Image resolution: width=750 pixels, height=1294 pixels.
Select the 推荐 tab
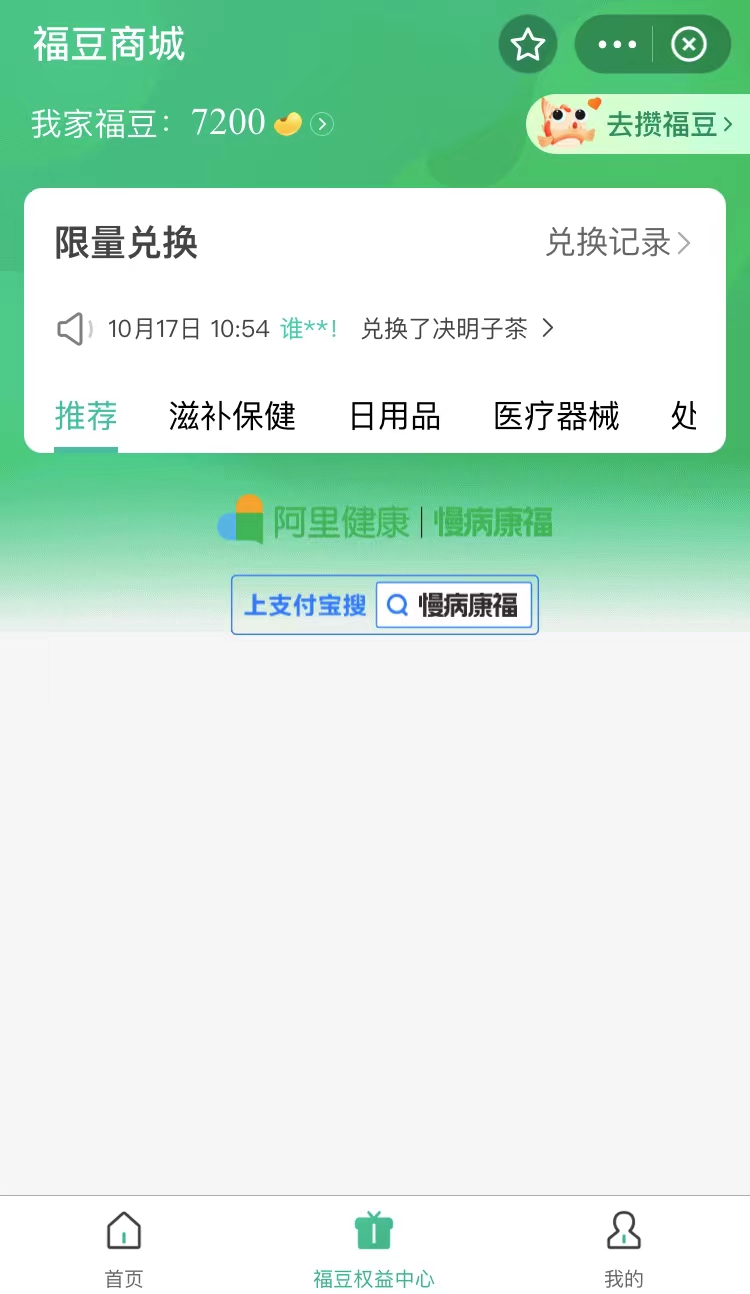[86, 415]
